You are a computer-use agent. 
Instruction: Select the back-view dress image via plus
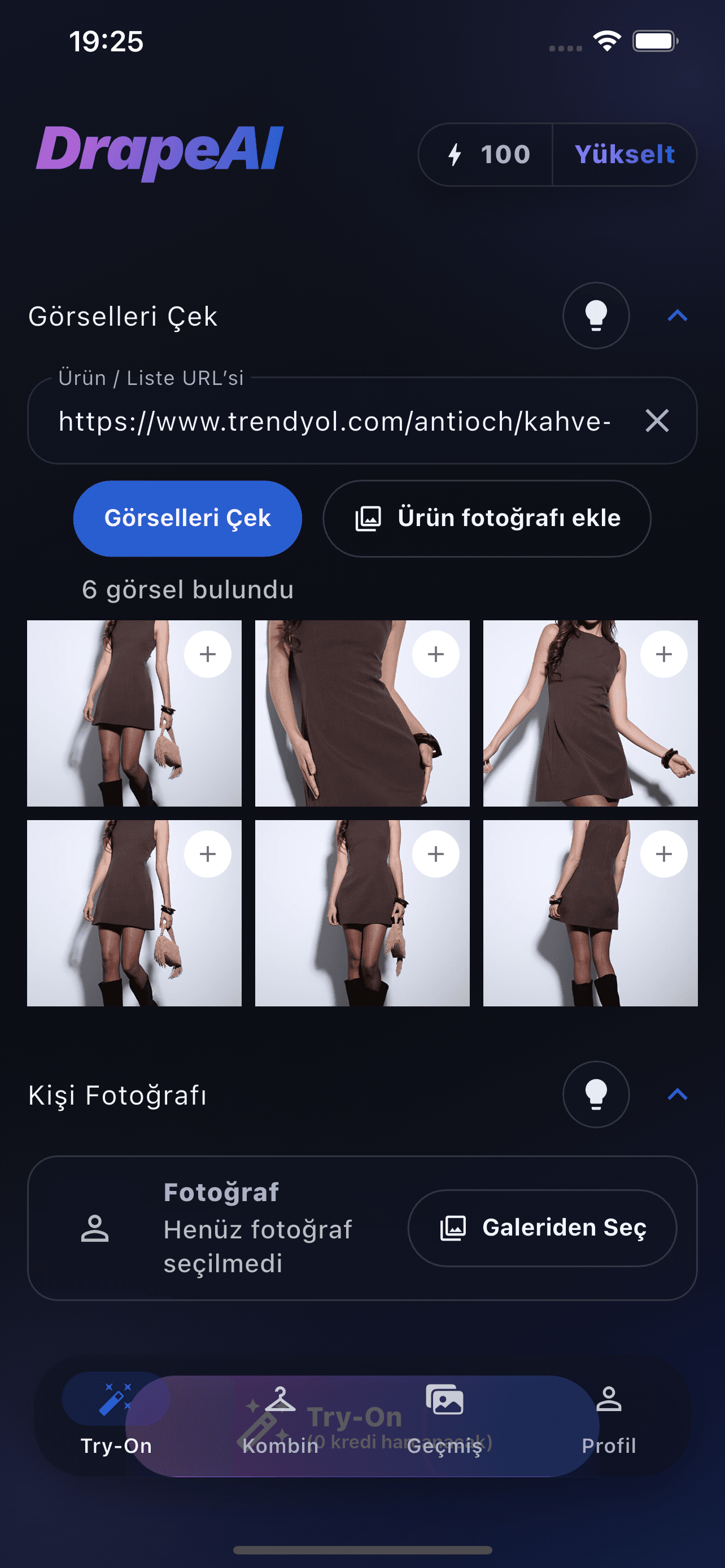click(663, 853)
